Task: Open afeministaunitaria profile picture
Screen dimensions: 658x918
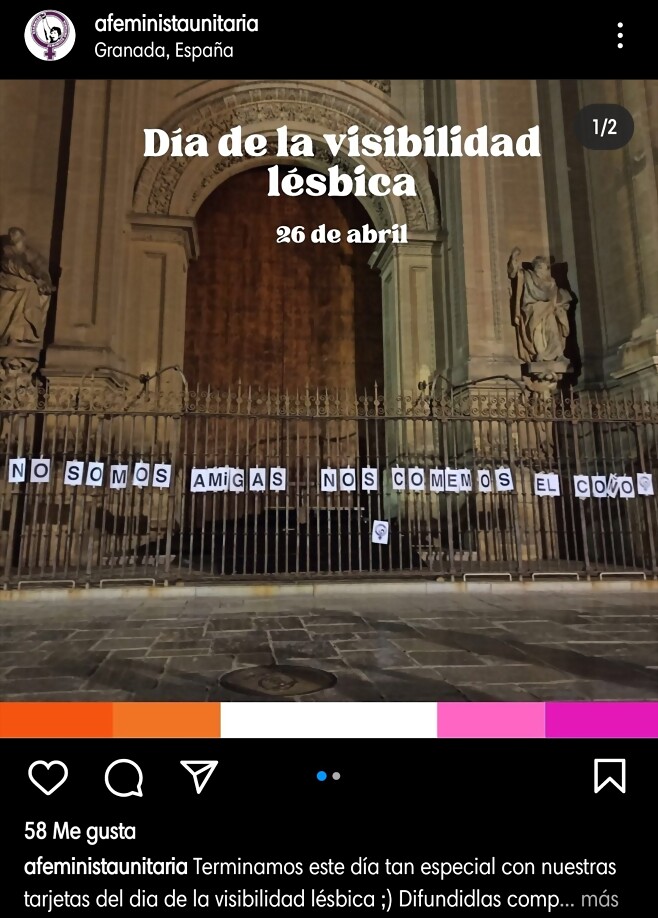Action: tap(50, 36)
